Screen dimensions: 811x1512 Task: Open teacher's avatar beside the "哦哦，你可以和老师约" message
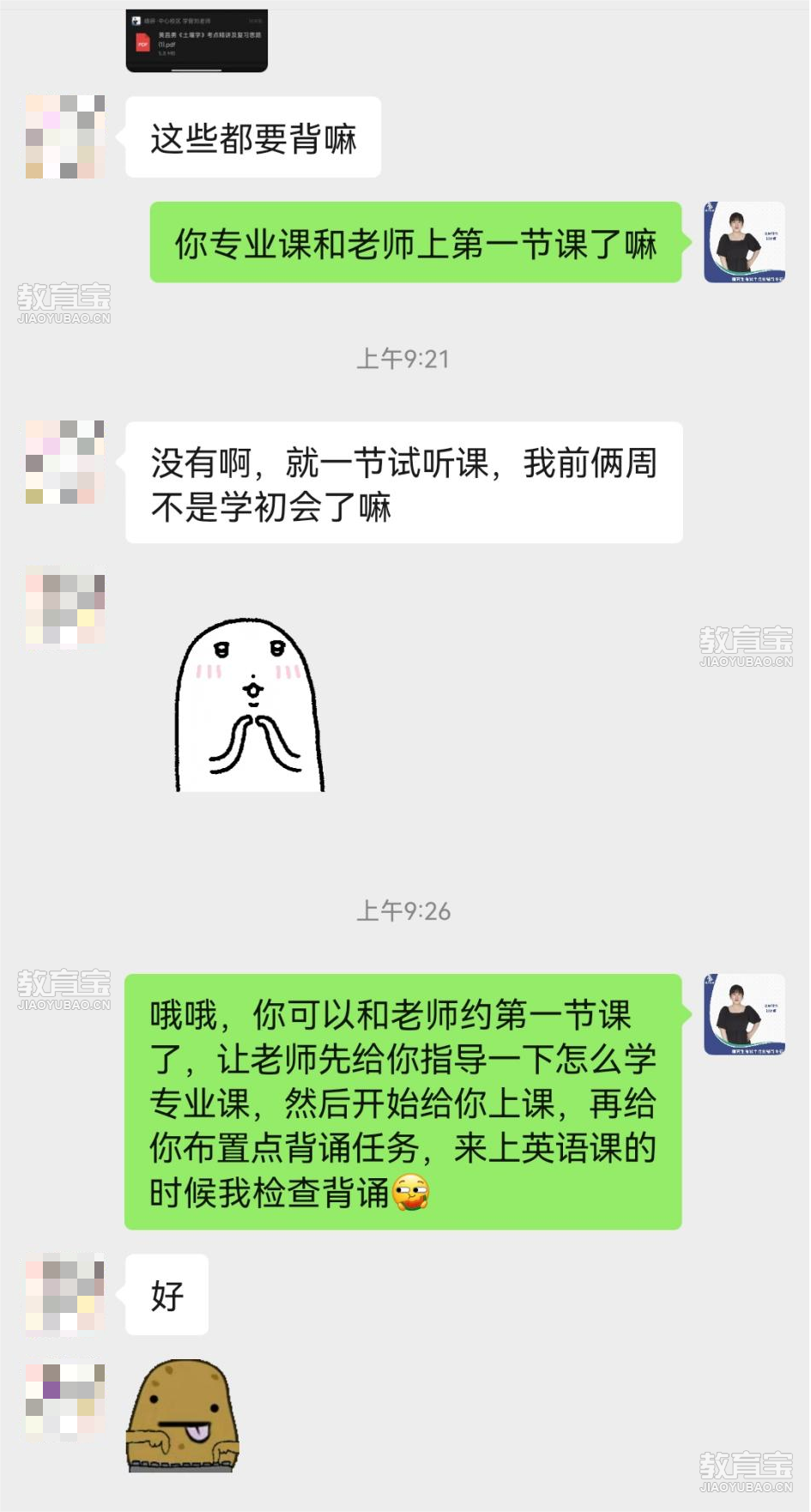point(744,1014)
